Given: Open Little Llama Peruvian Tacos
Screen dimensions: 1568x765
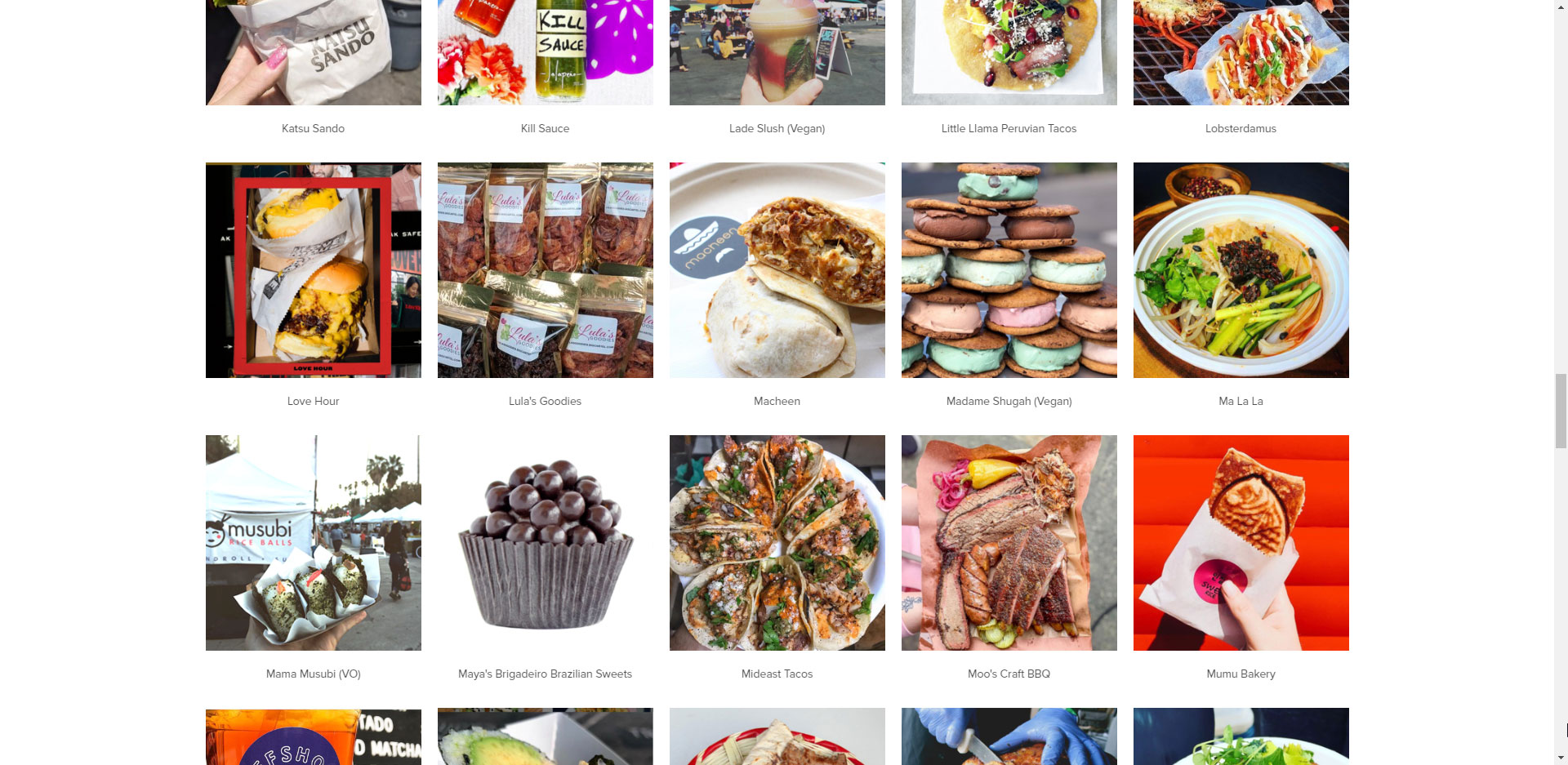Looking at the screenshot, I should pos(1009,52).
